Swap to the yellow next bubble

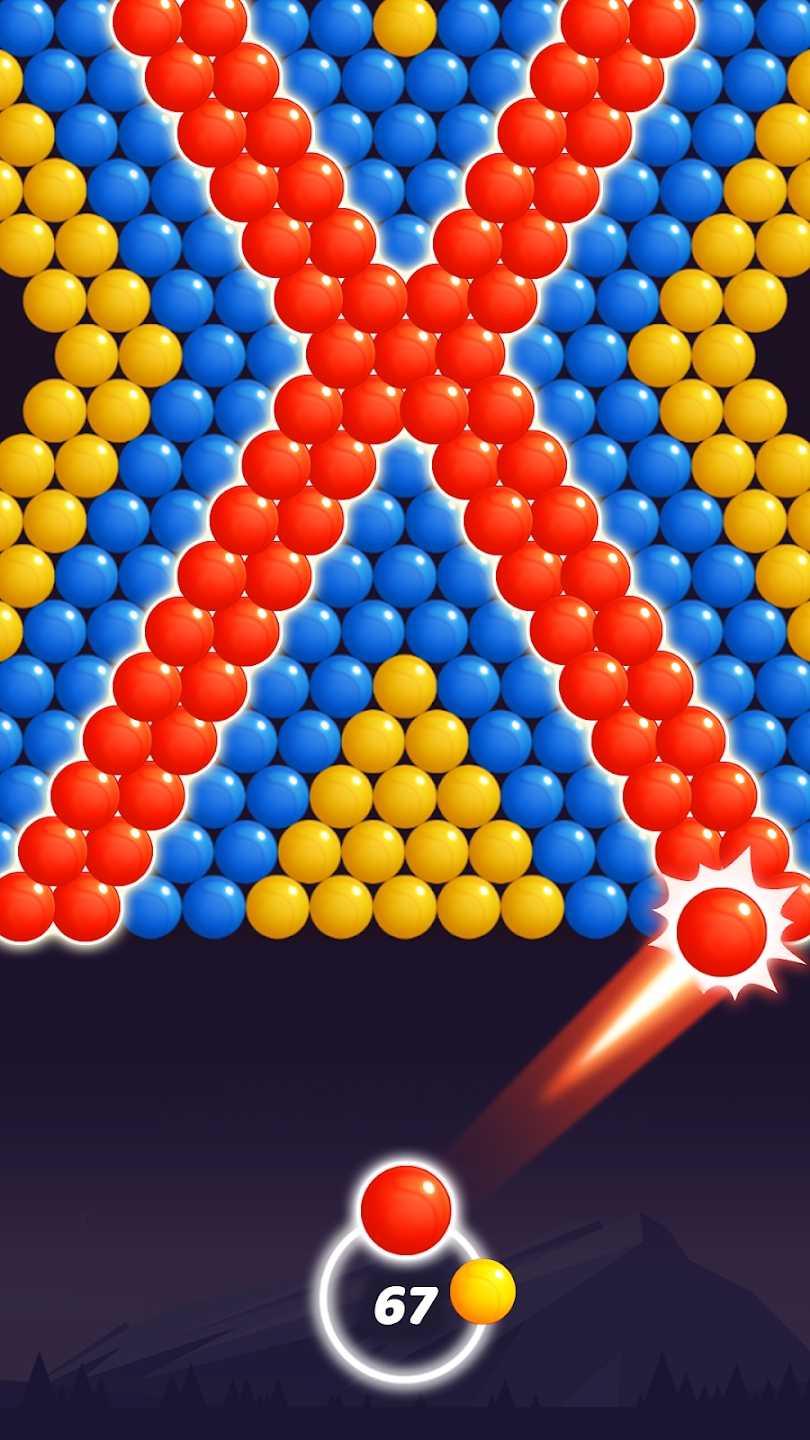[x=483, y=1291]
